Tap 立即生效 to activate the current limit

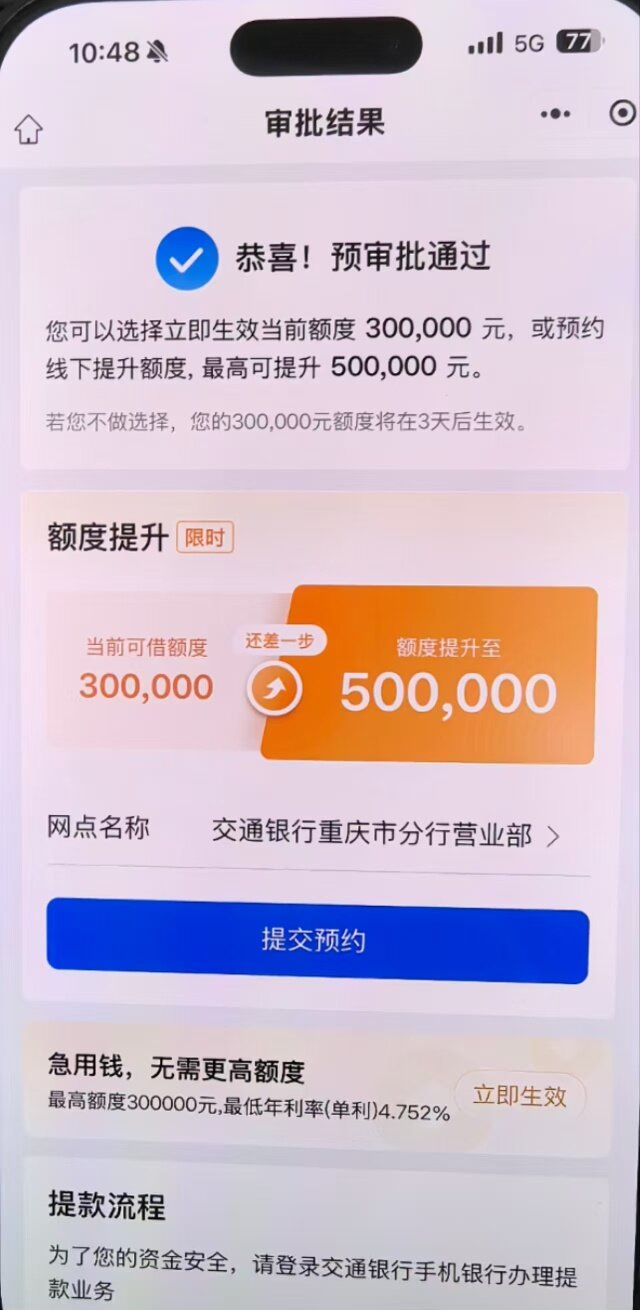(520, 1096)
